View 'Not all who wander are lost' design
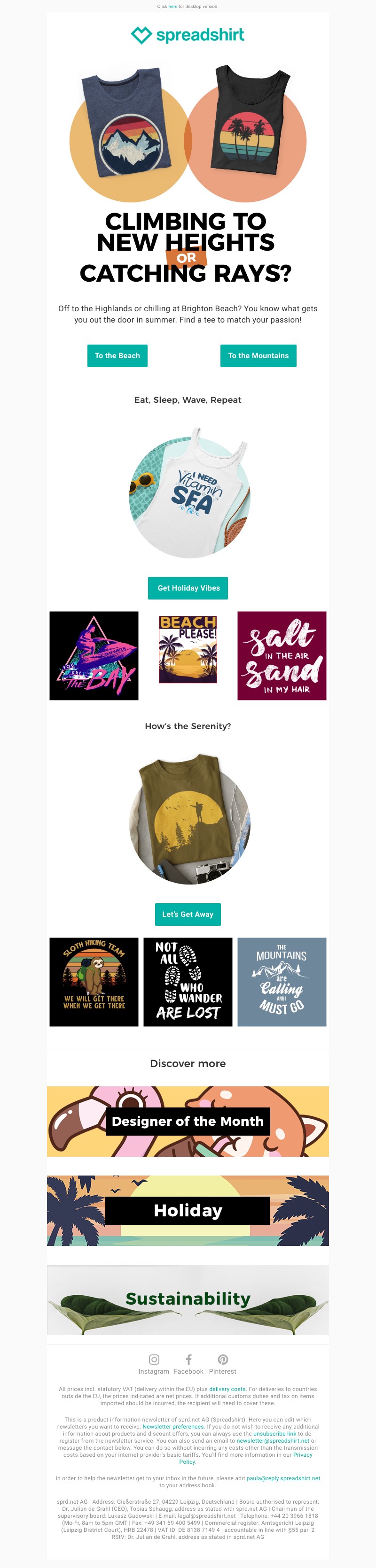 (x=188, y=982)
